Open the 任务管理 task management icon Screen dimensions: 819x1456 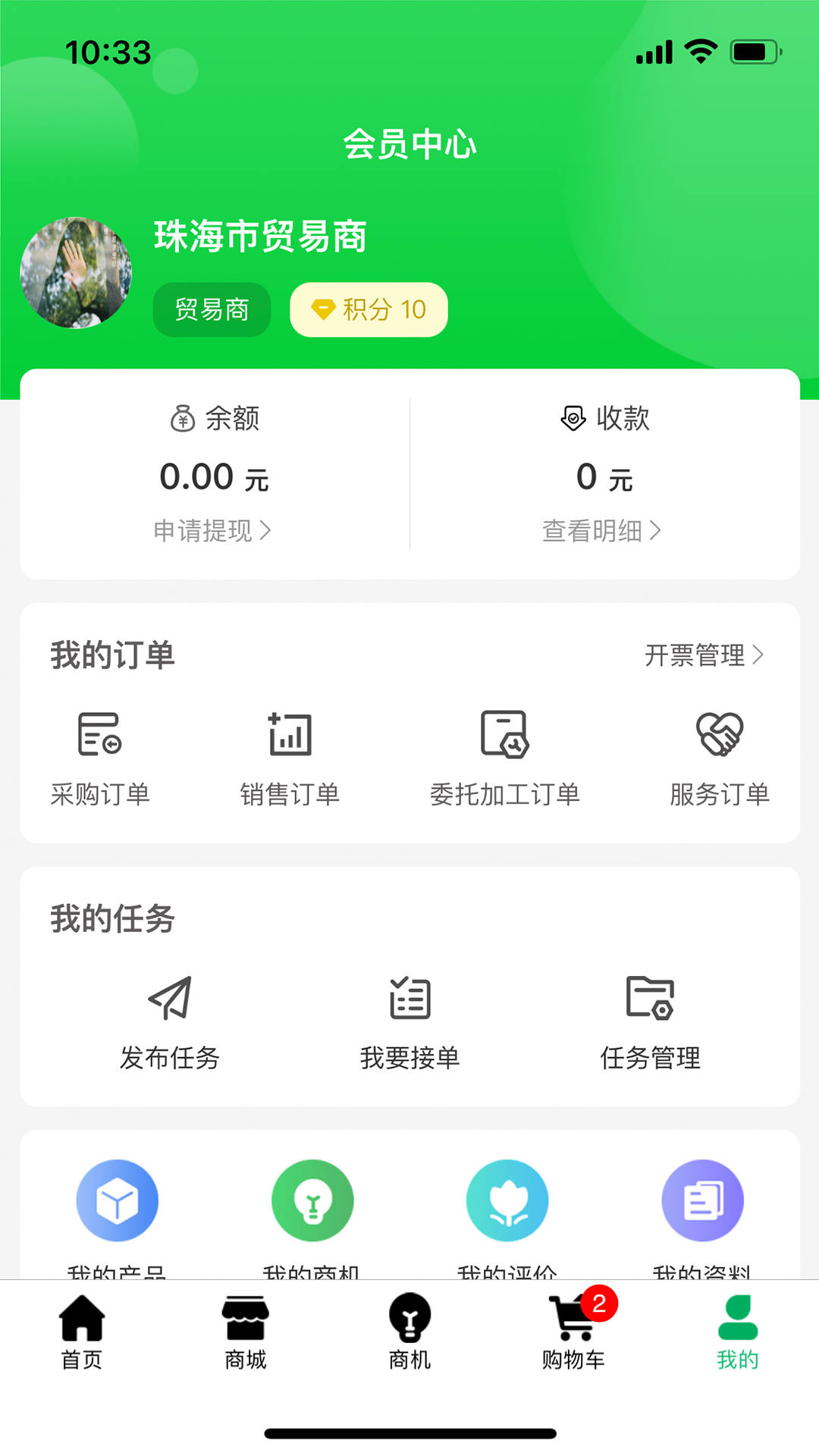[651, 1016]
